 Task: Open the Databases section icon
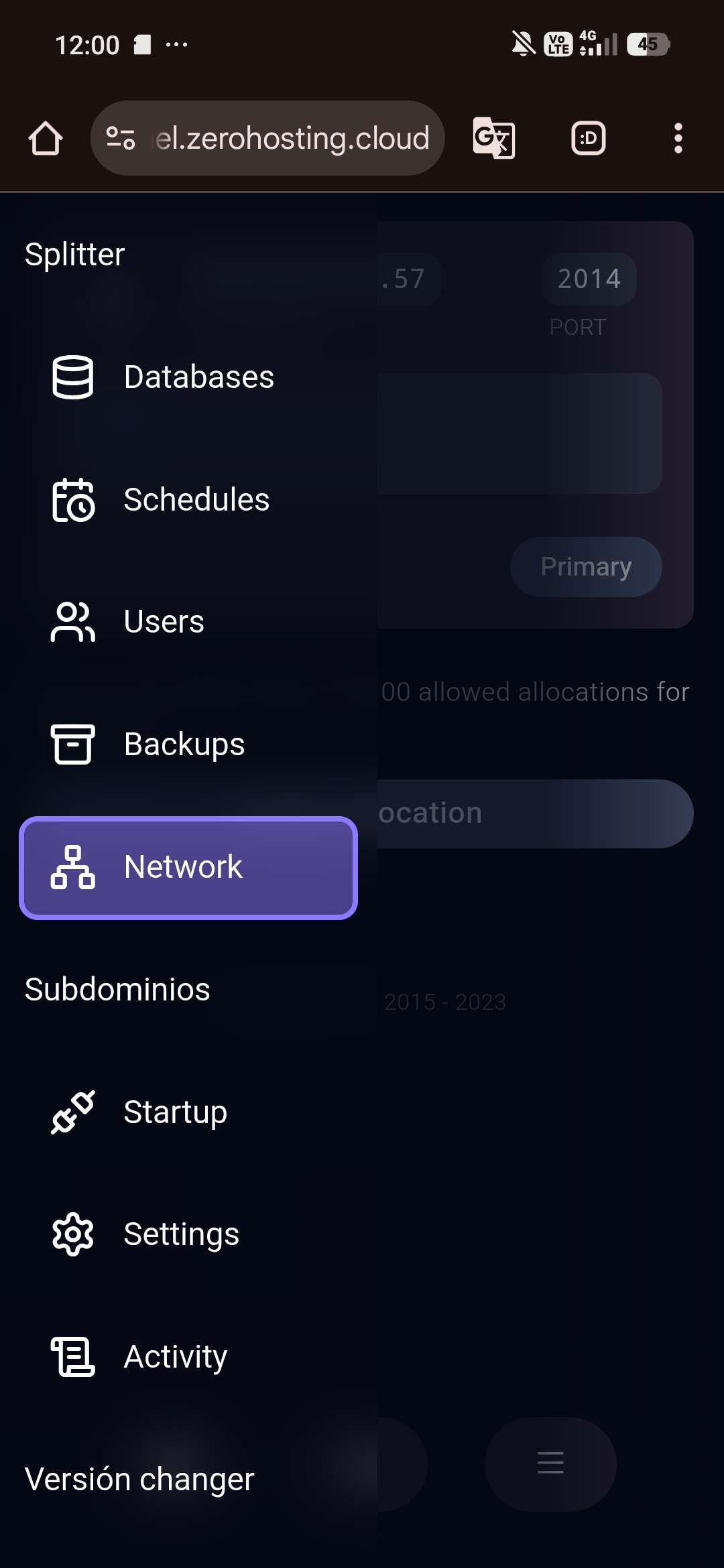[x=72, y=377]
